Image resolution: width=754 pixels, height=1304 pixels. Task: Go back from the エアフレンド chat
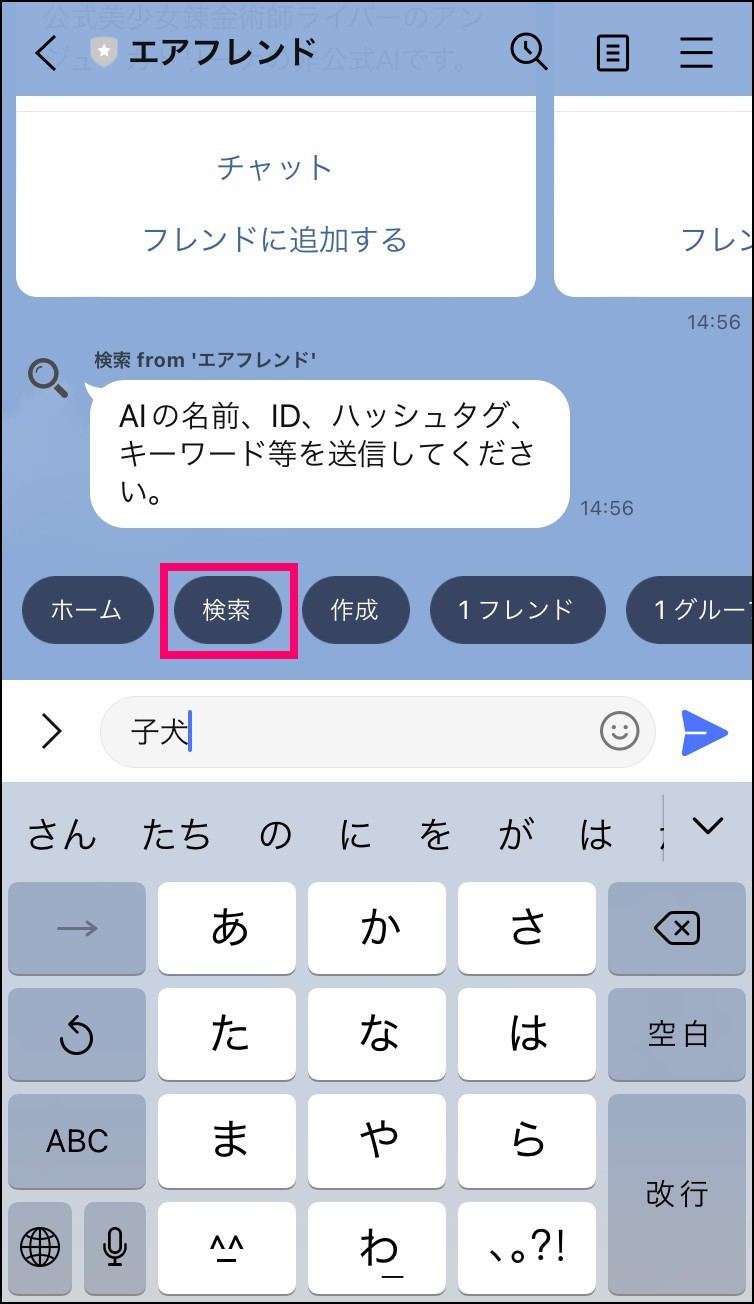(x=46, y=52)
